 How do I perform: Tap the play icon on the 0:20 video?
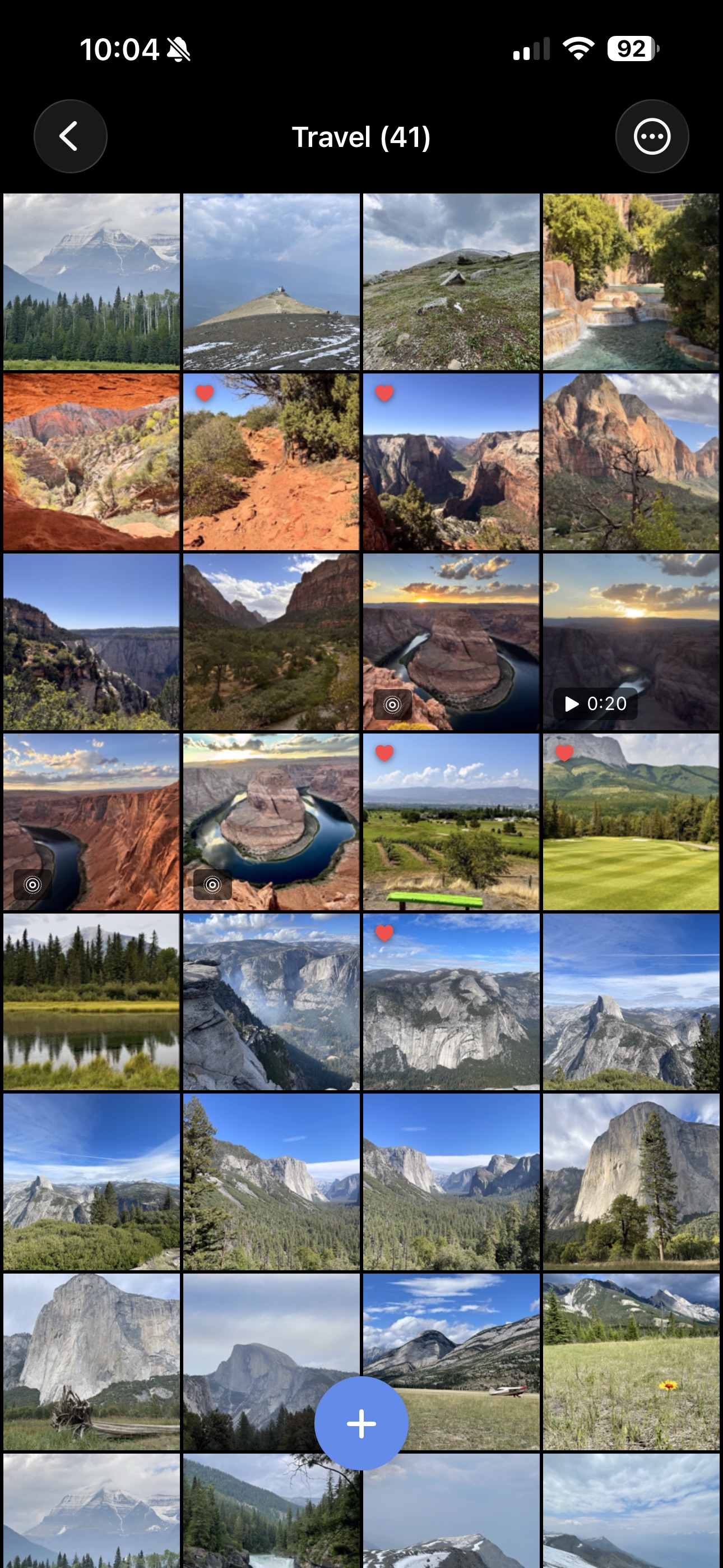[571, 704]
